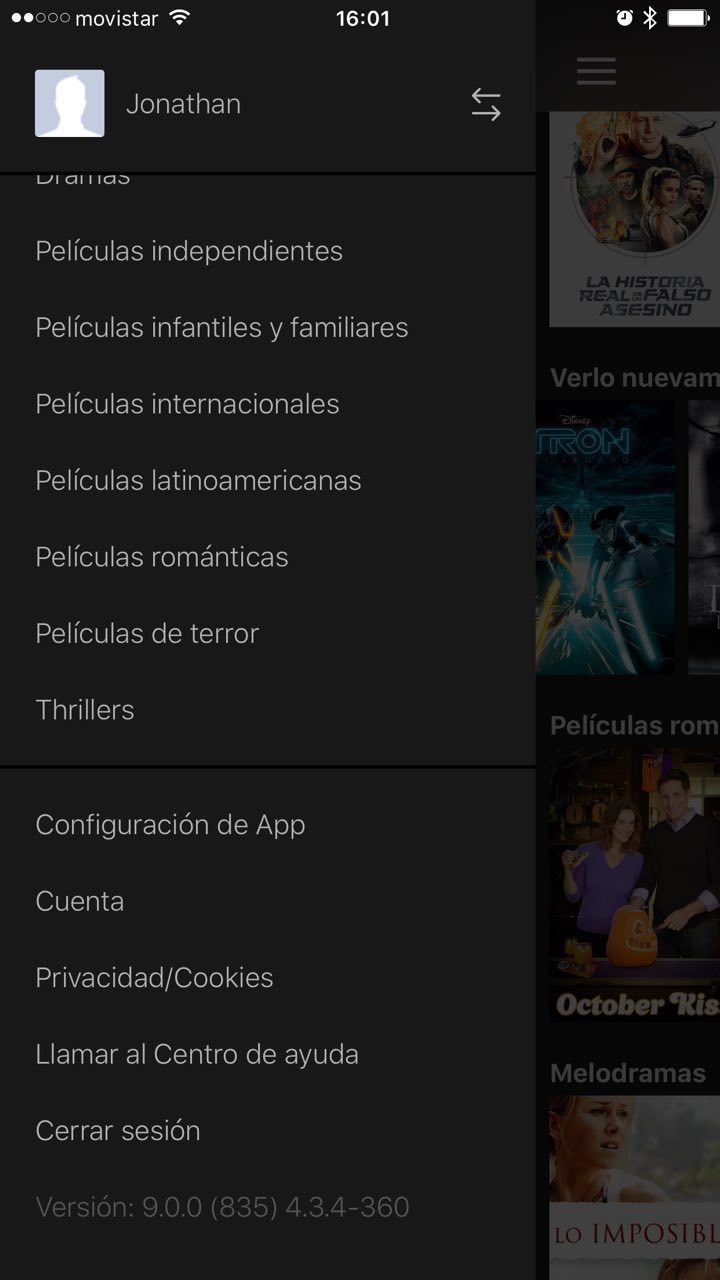Go to Películas latinoamericanas

[198, 480]
